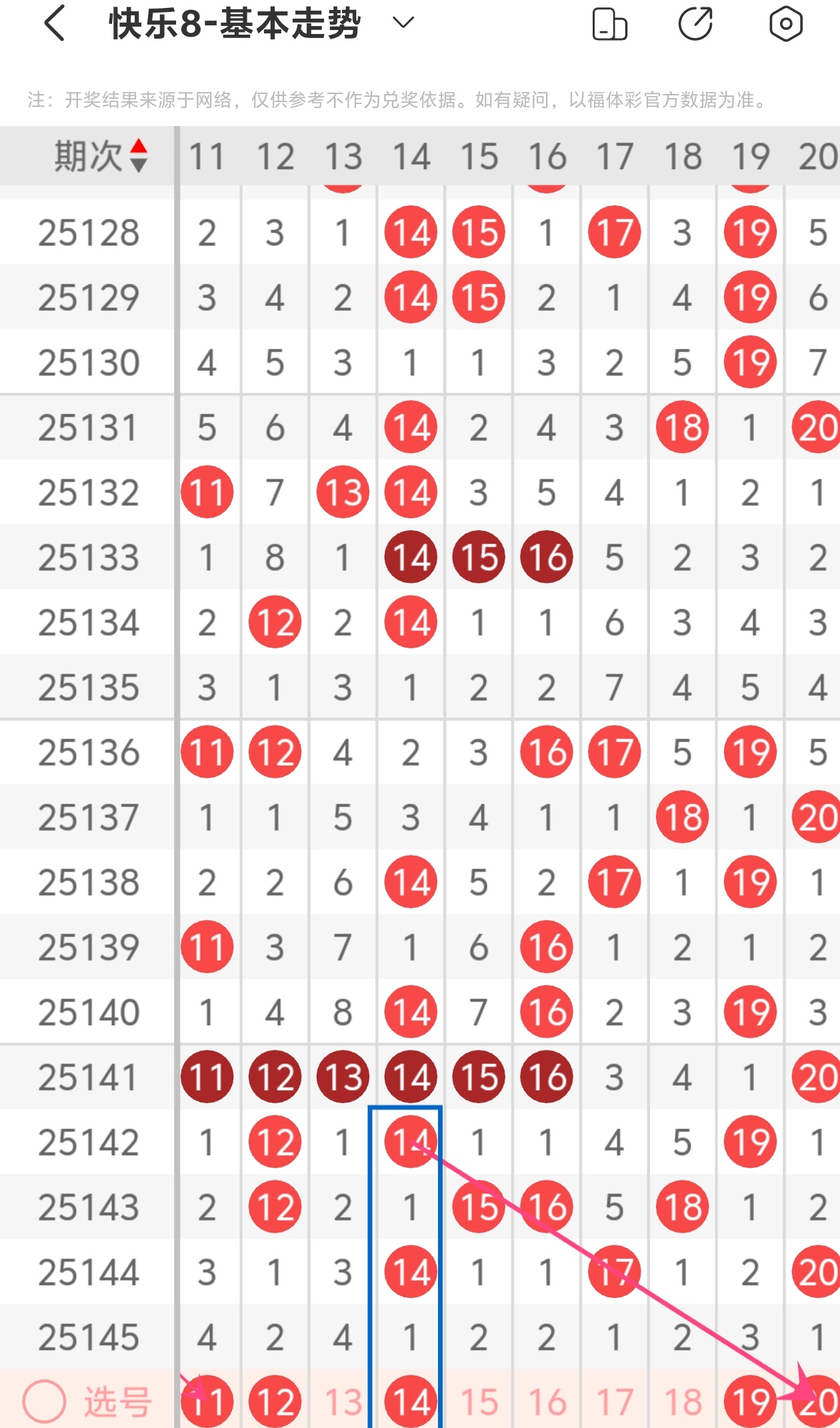Sort the chart by 期次
This screenshot has height=1428, width=840.
coord(100,156)
